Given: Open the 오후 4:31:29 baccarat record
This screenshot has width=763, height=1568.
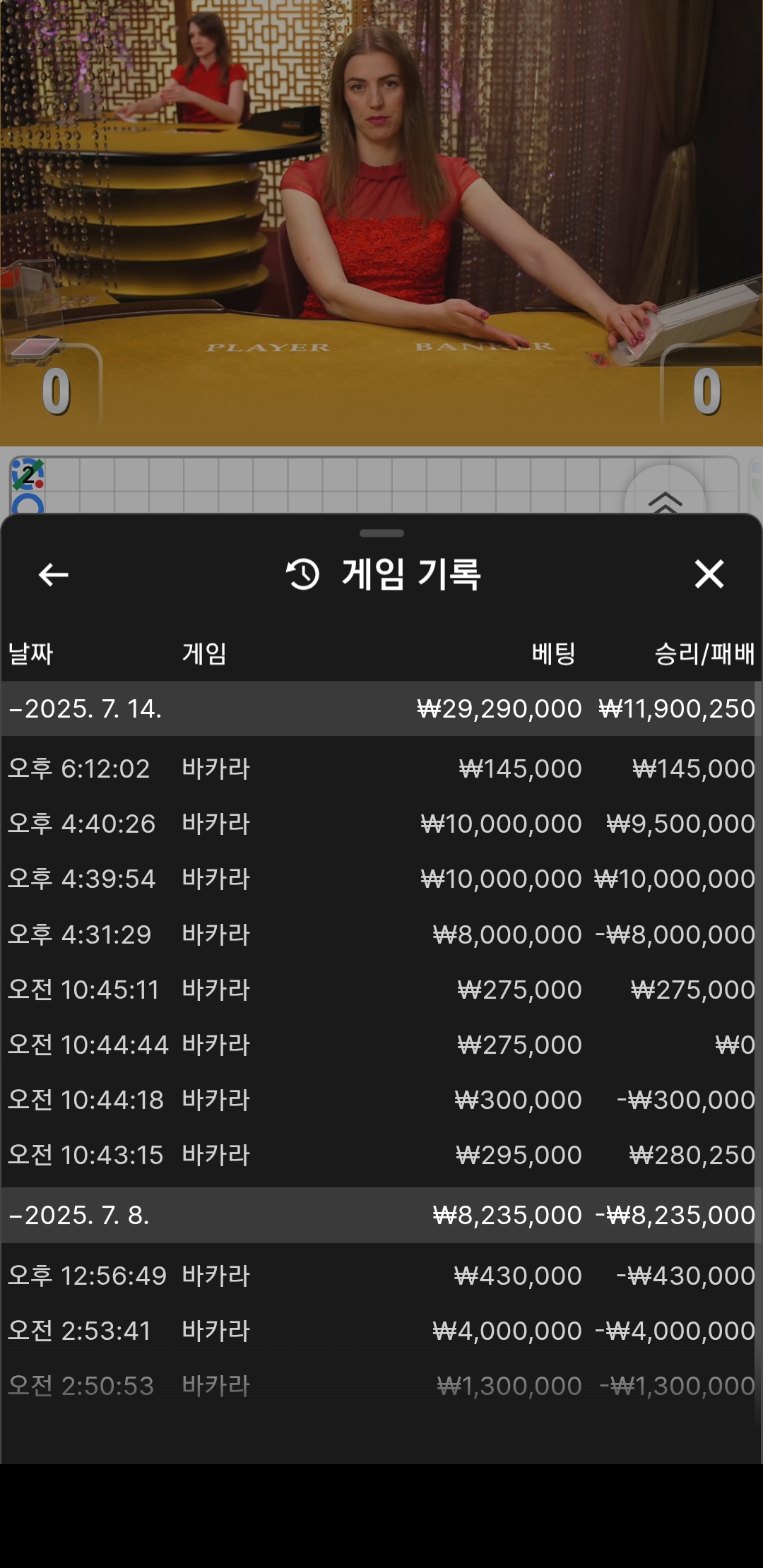Looking at the screenshot, I should (381, 934).
